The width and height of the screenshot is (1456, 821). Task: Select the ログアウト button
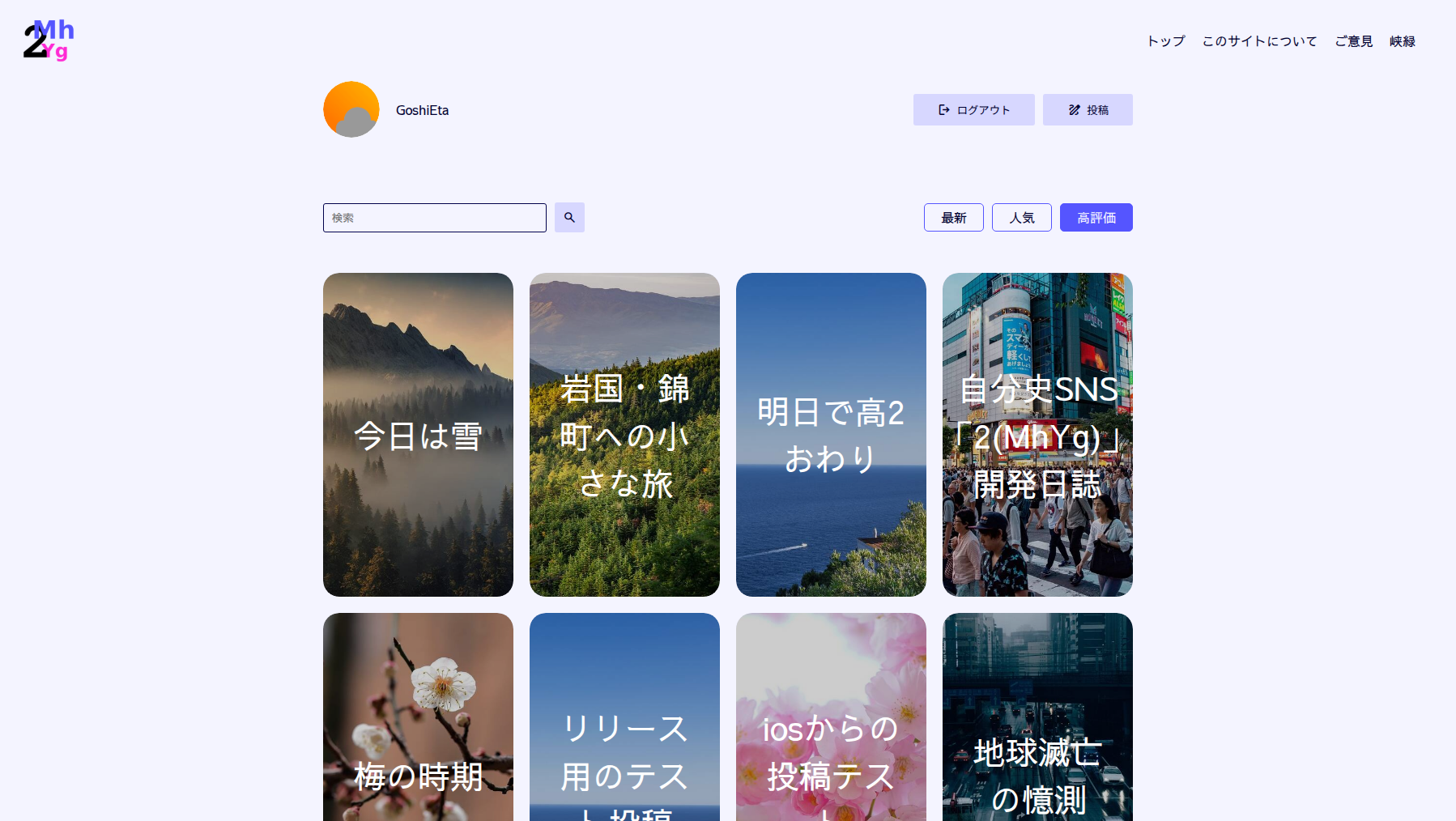pyautogui.click(x=973, y=110)
